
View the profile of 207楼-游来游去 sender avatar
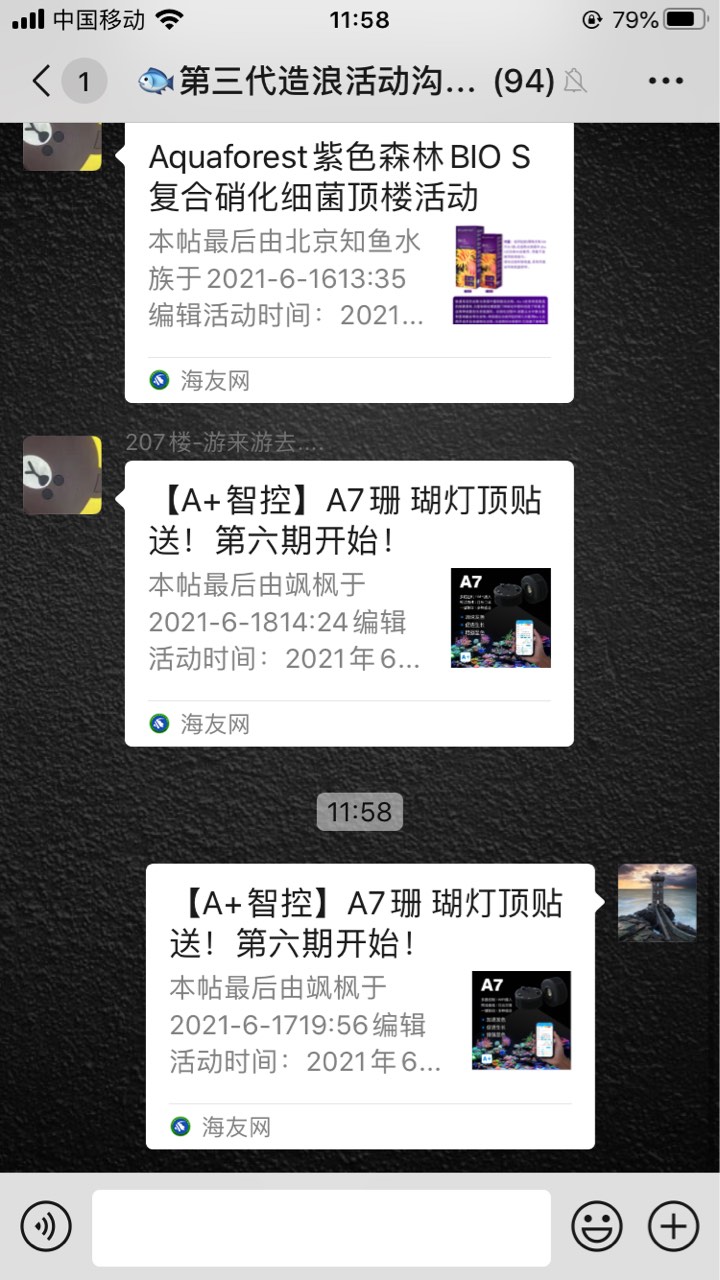tap(62, 475)
